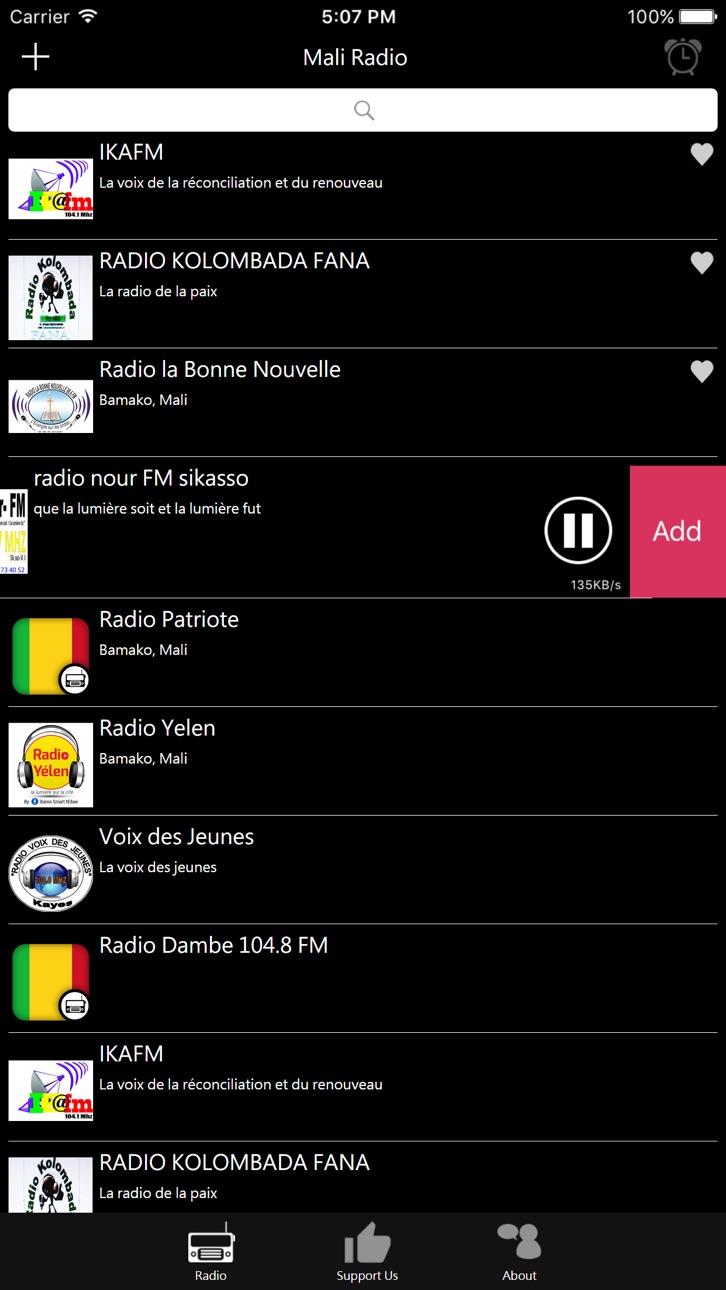
Task: Switch to the Support Us tab
Action: [x=367, y=1252]
